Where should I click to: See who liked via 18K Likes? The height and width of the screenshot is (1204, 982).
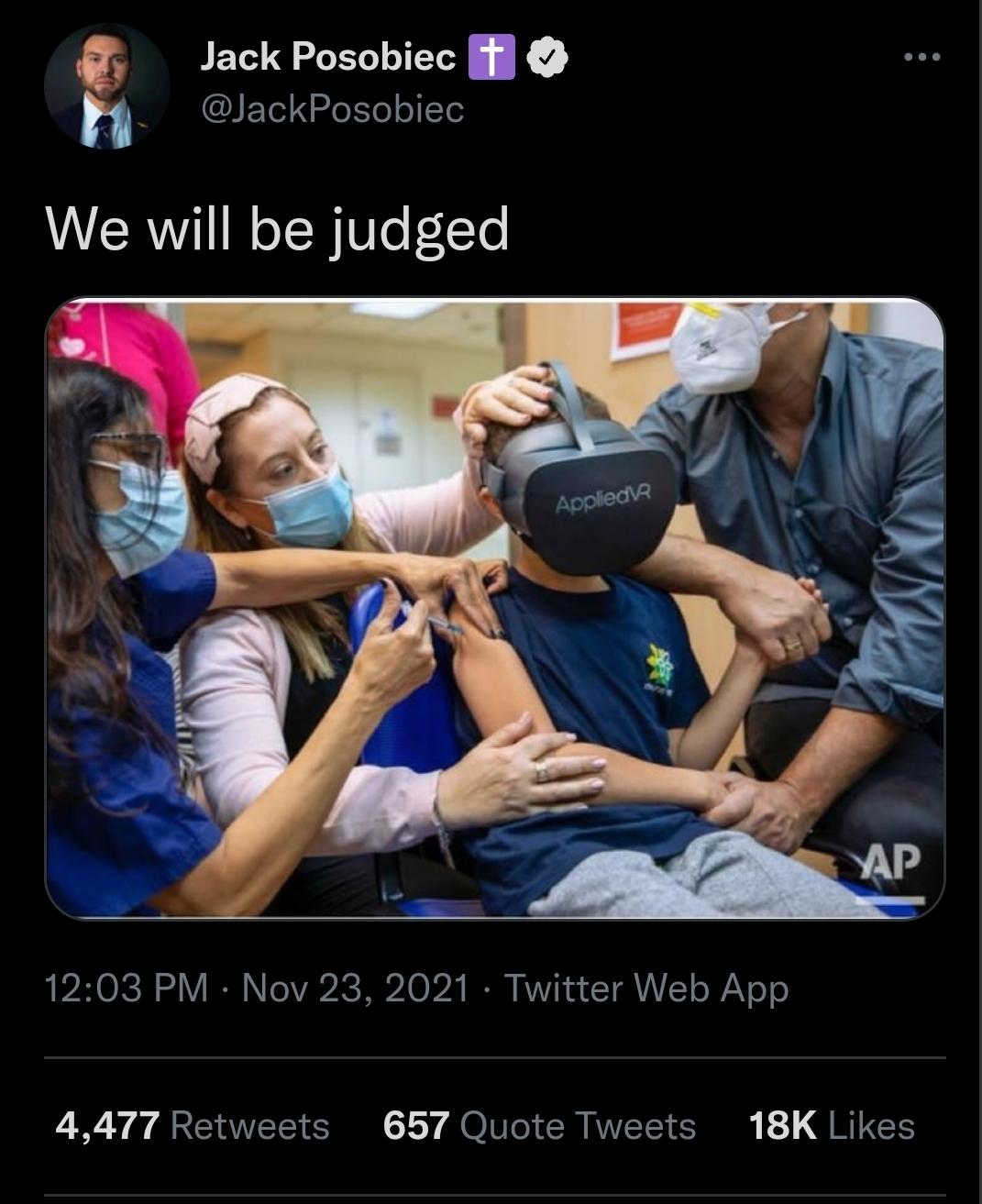coord(832,1125)
